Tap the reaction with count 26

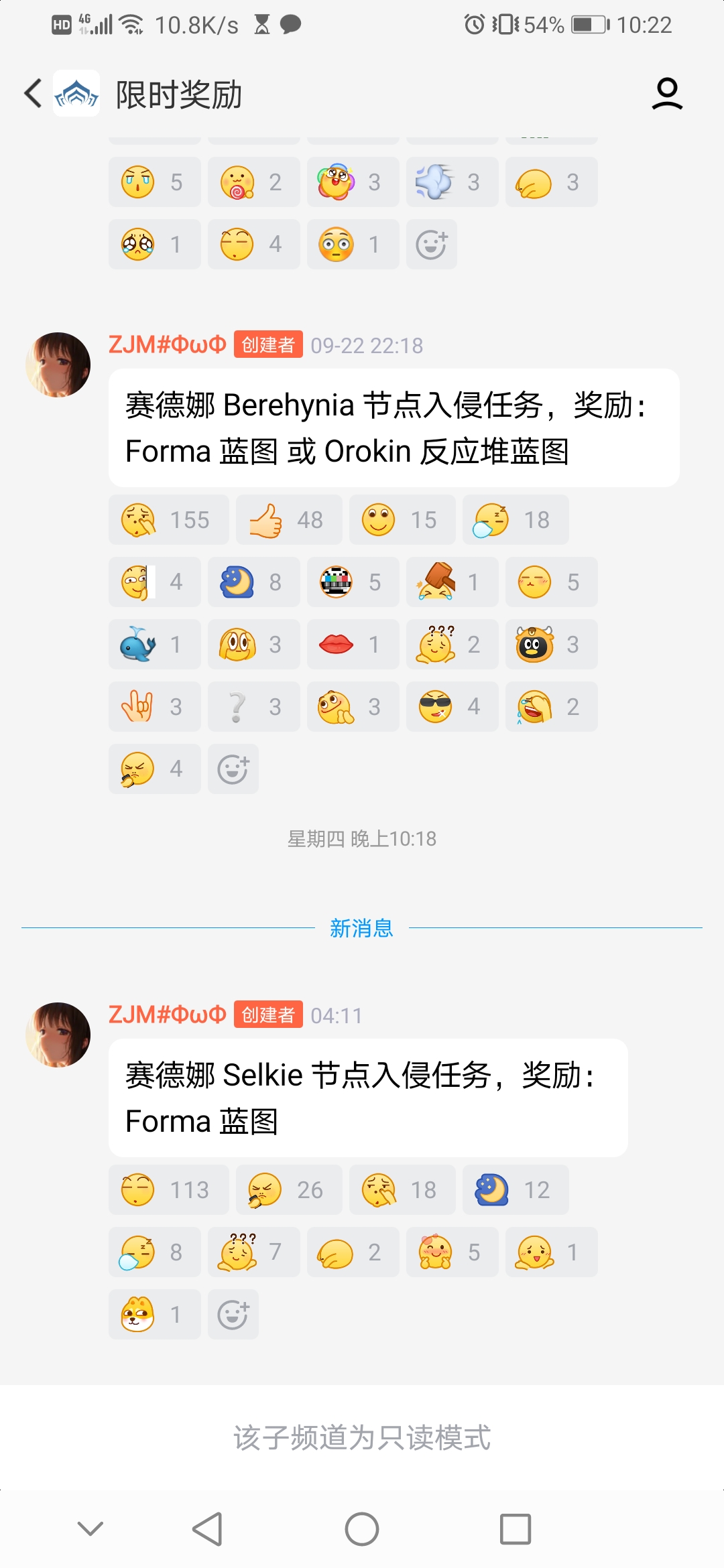289,1190
